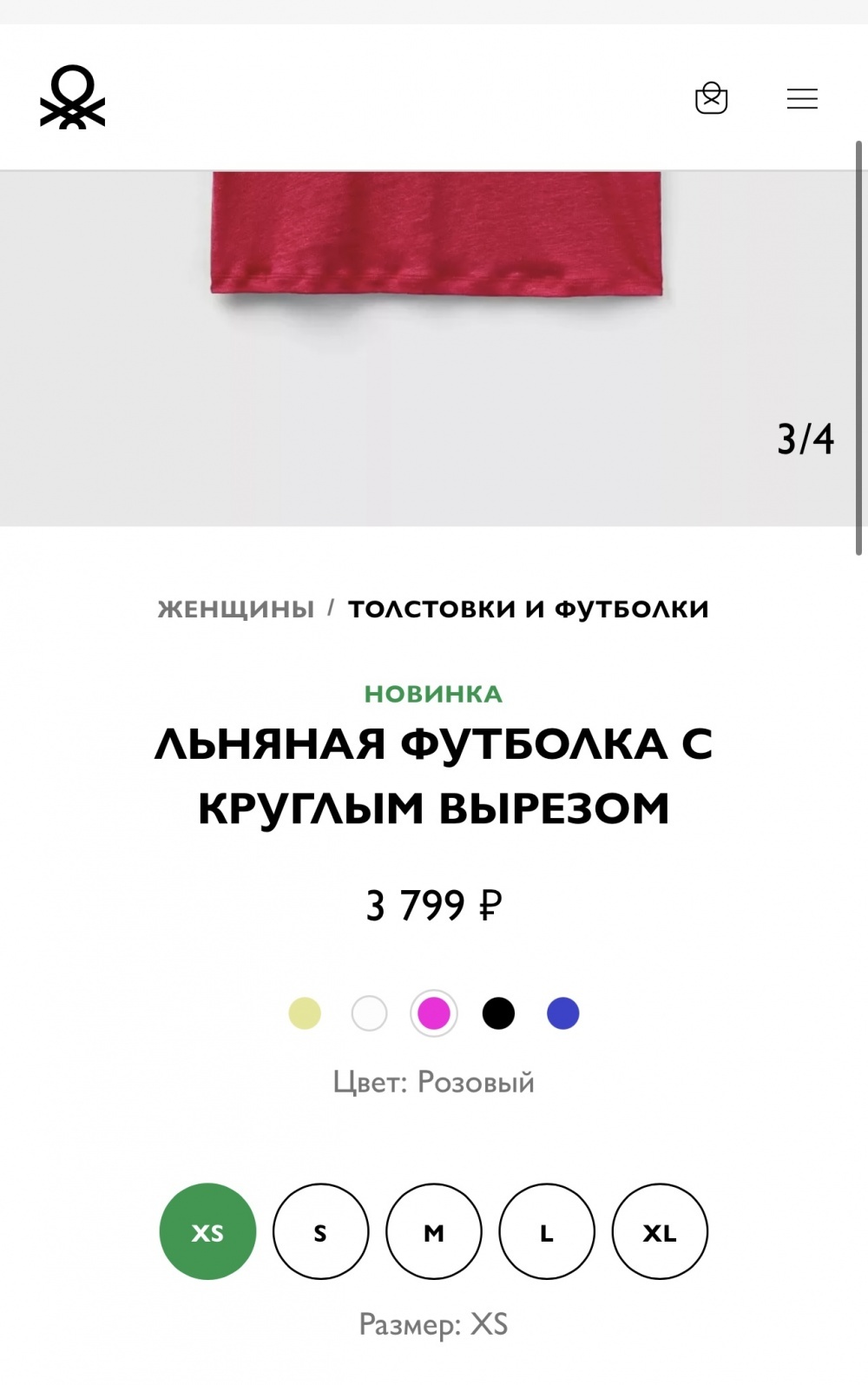Open the ЖЕНЩИНЫ breadcrumb link
Viewport: 868px width, 1385px height.
point(235,608)
